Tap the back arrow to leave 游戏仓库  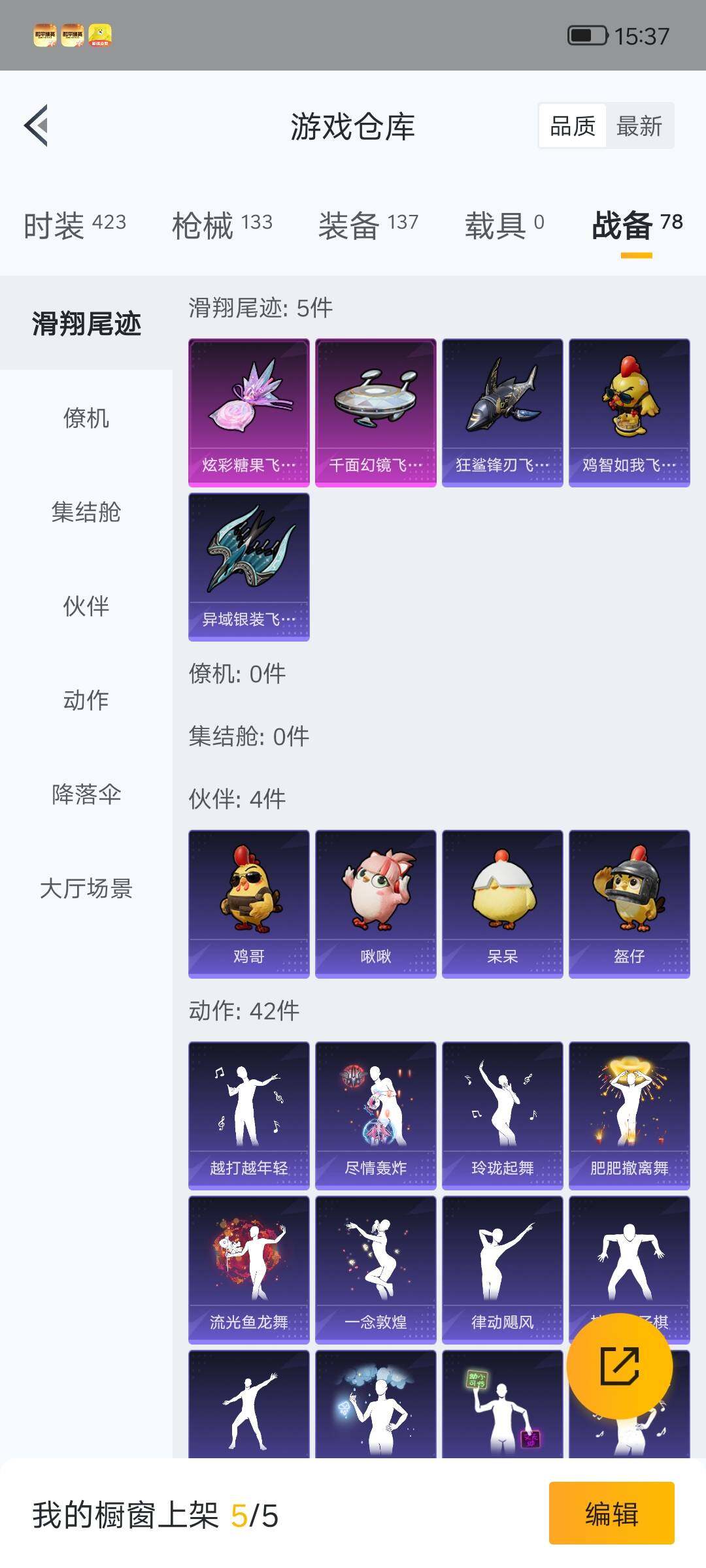[x=37, y=128]
